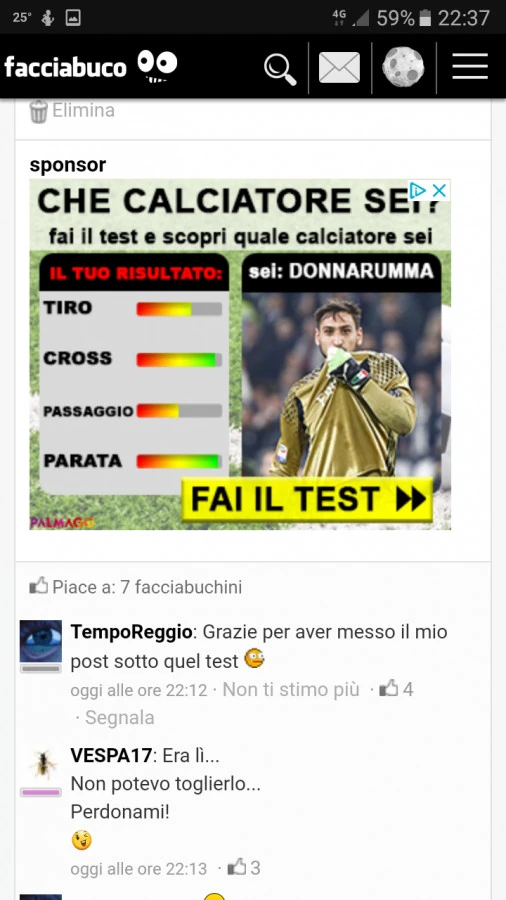
Task: Like VESPA17's comment thumb icon
Action: tap(236, 868)
